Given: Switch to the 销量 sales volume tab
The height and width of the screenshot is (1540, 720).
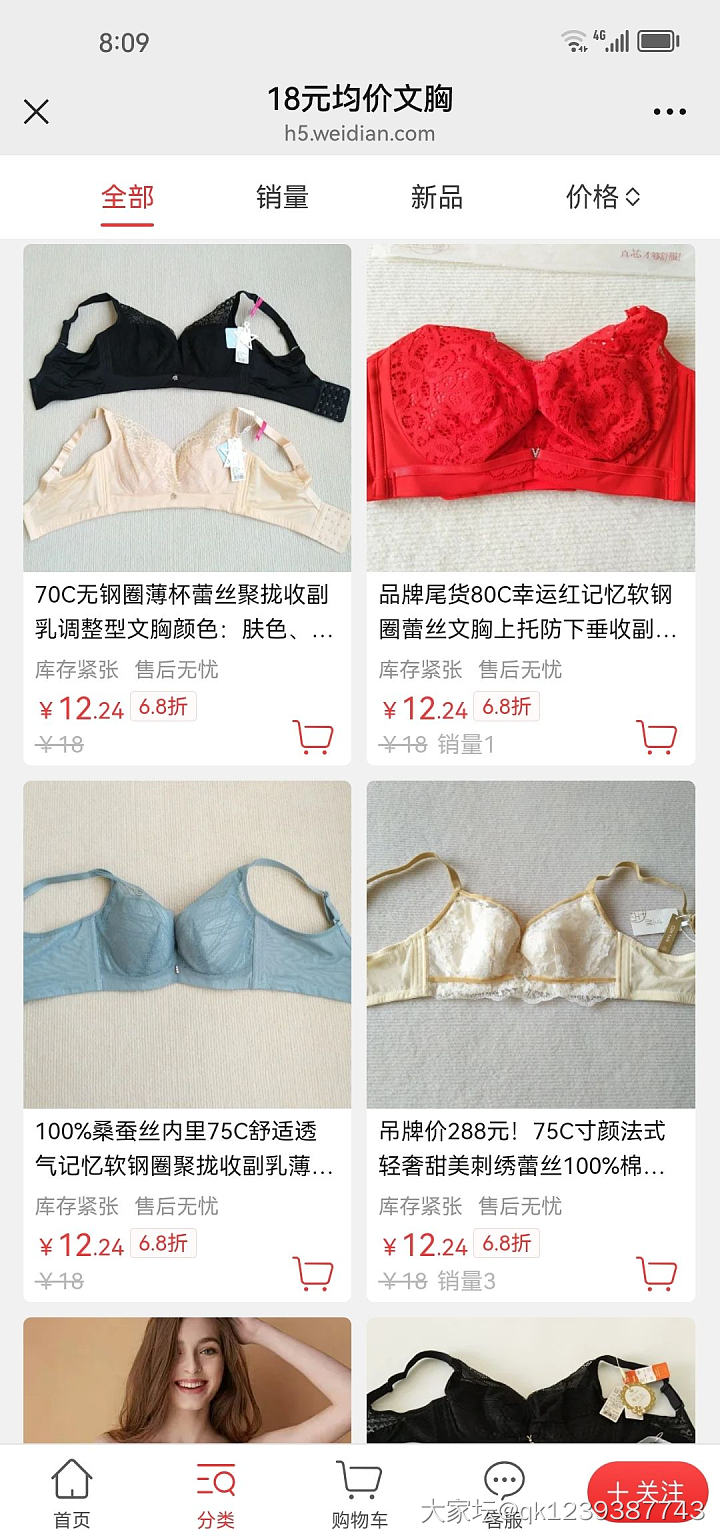Looking at the screenshot, I should pos(281,197).
